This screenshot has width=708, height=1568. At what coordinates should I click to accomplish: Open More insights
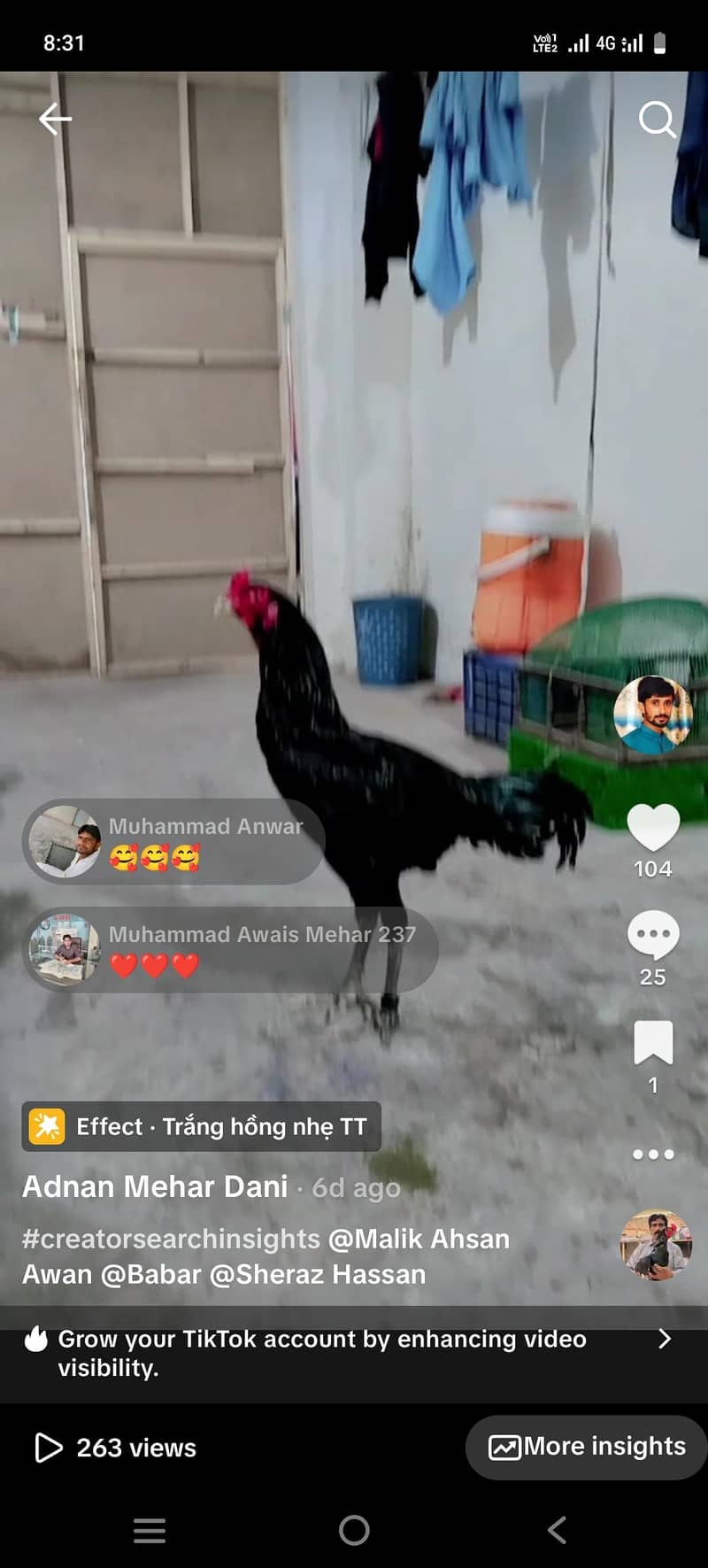pyautogui.click(x=587, y=1447)
